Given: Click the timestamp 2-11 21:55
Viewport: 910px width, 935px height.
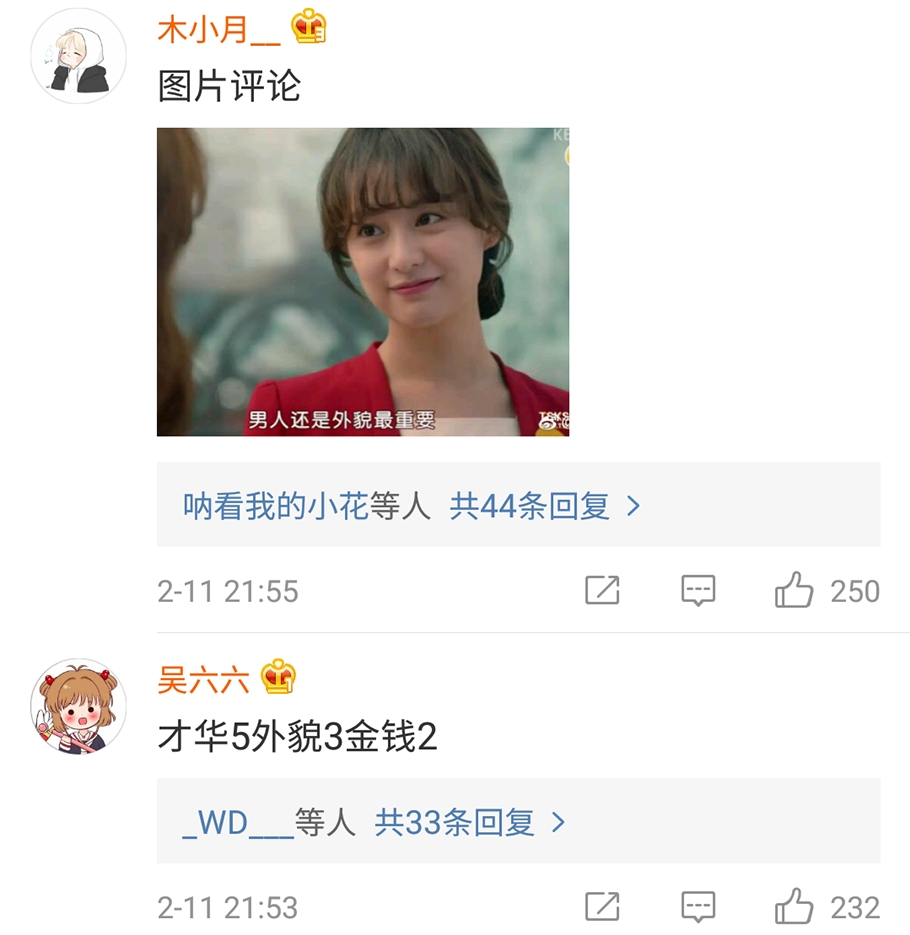Looking at the screenshot, I should [229, 591].
